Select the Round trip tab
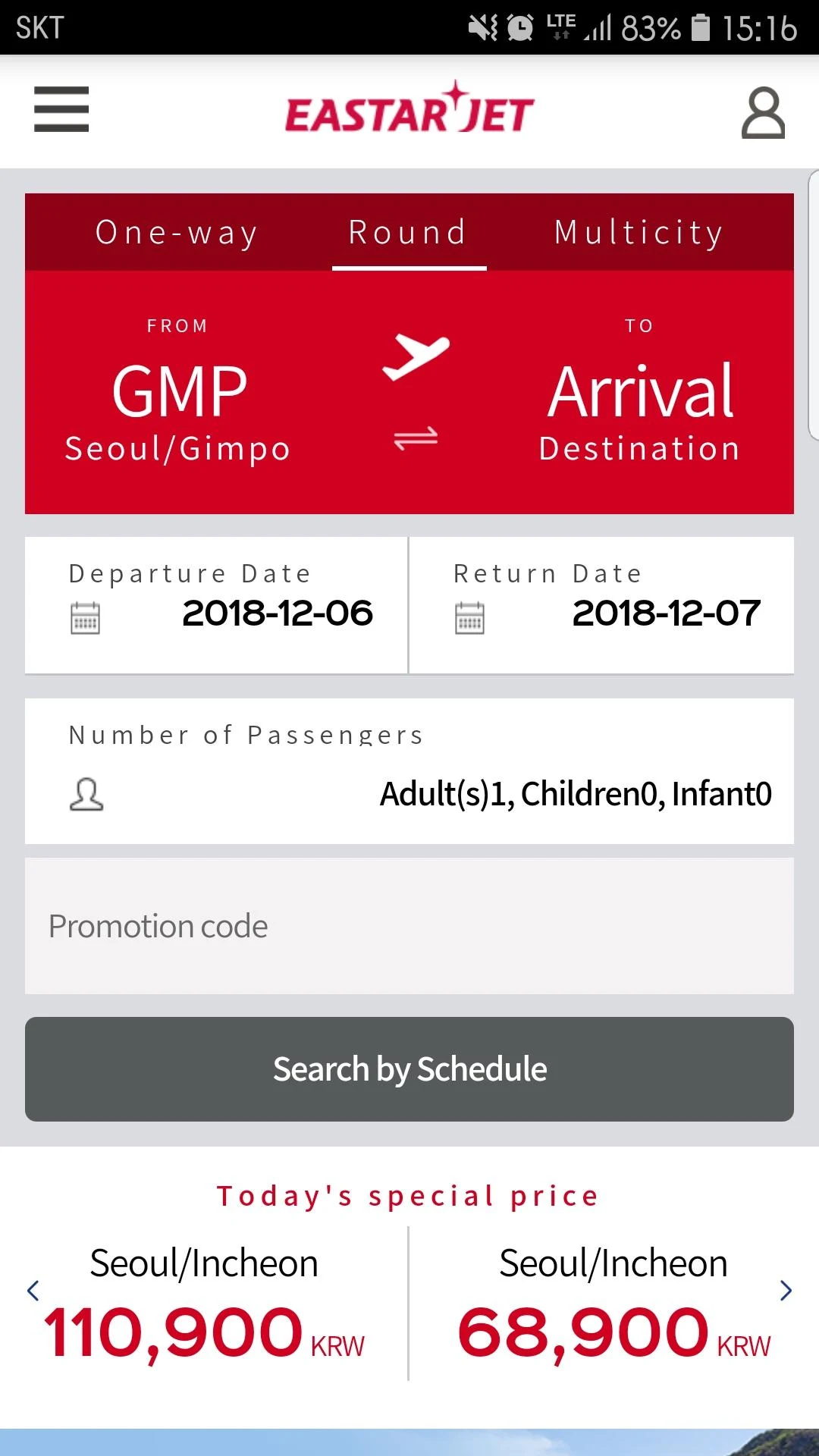The image size is (819, 1456). pyautogui.click(x=408, y=232)
